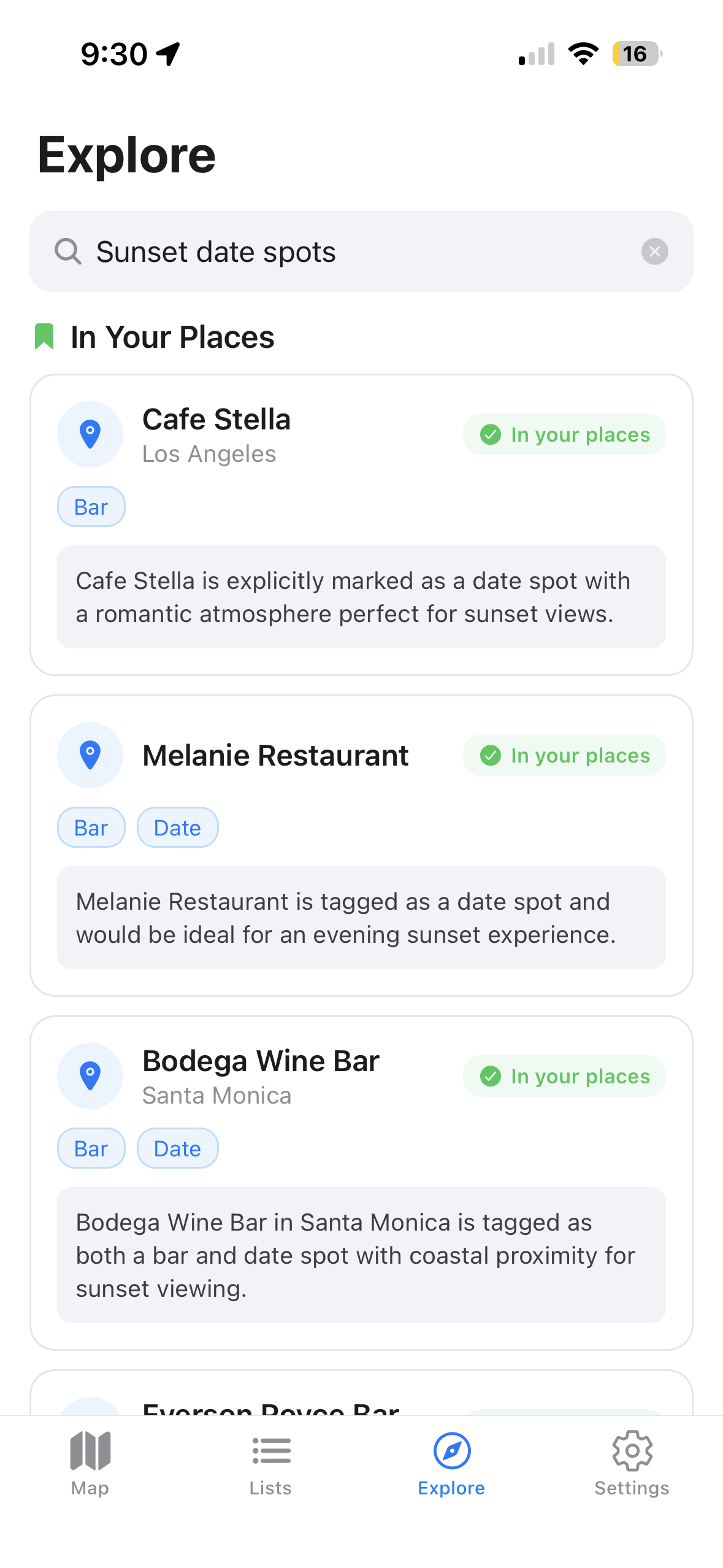Tap the magnifying glass search icon
The image size is (723, 1568).
[69, 252]
